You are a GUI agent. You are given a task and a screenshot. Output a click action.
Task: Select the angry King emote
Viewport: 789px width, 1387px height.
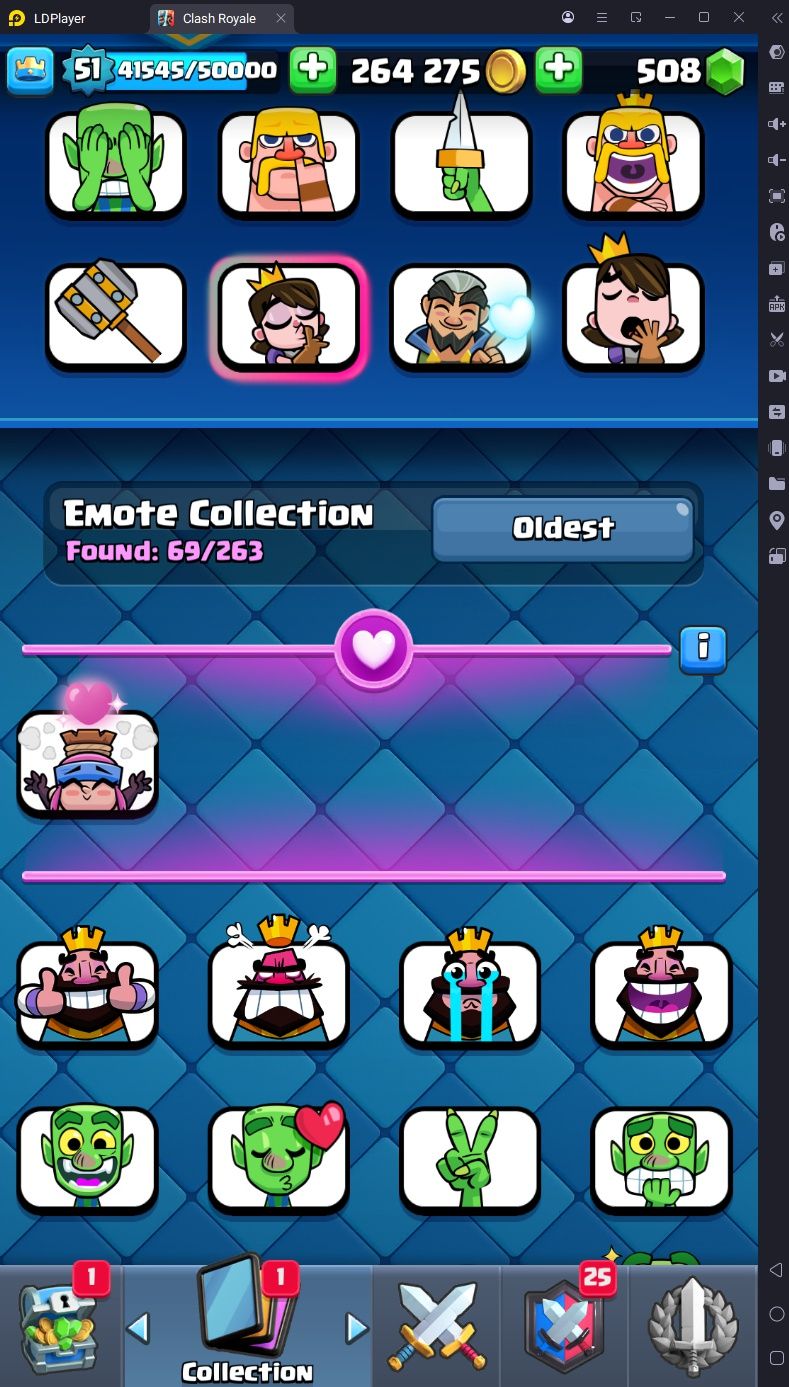pos(279,992)
